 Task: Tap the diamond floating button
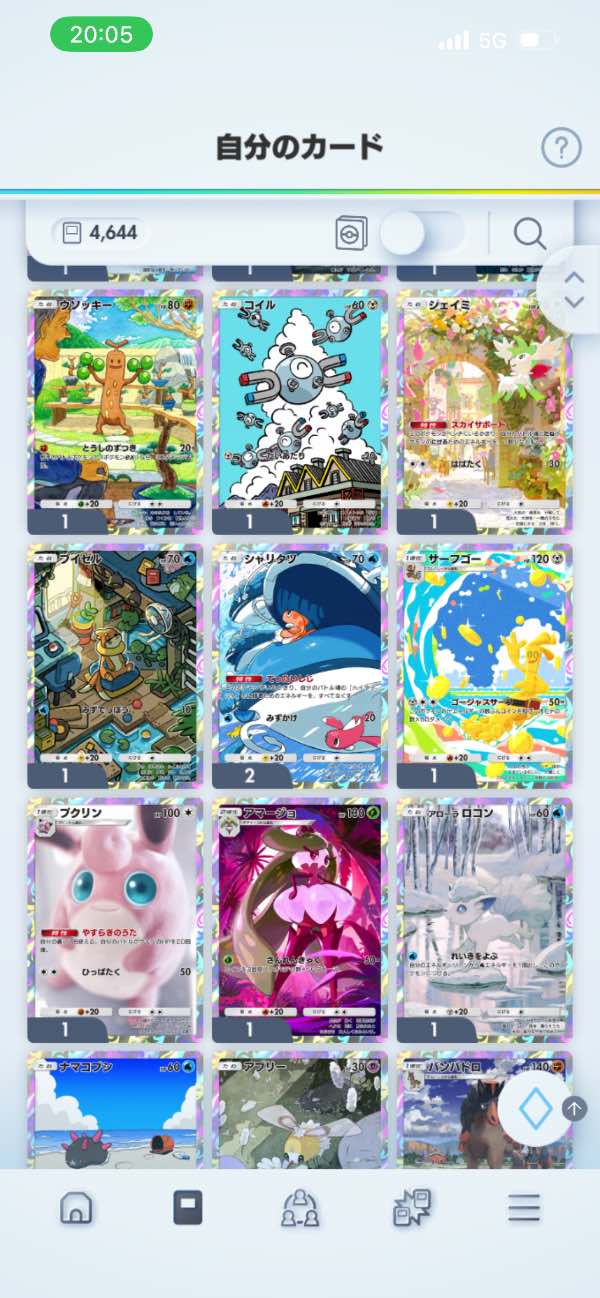point(535,1110)
